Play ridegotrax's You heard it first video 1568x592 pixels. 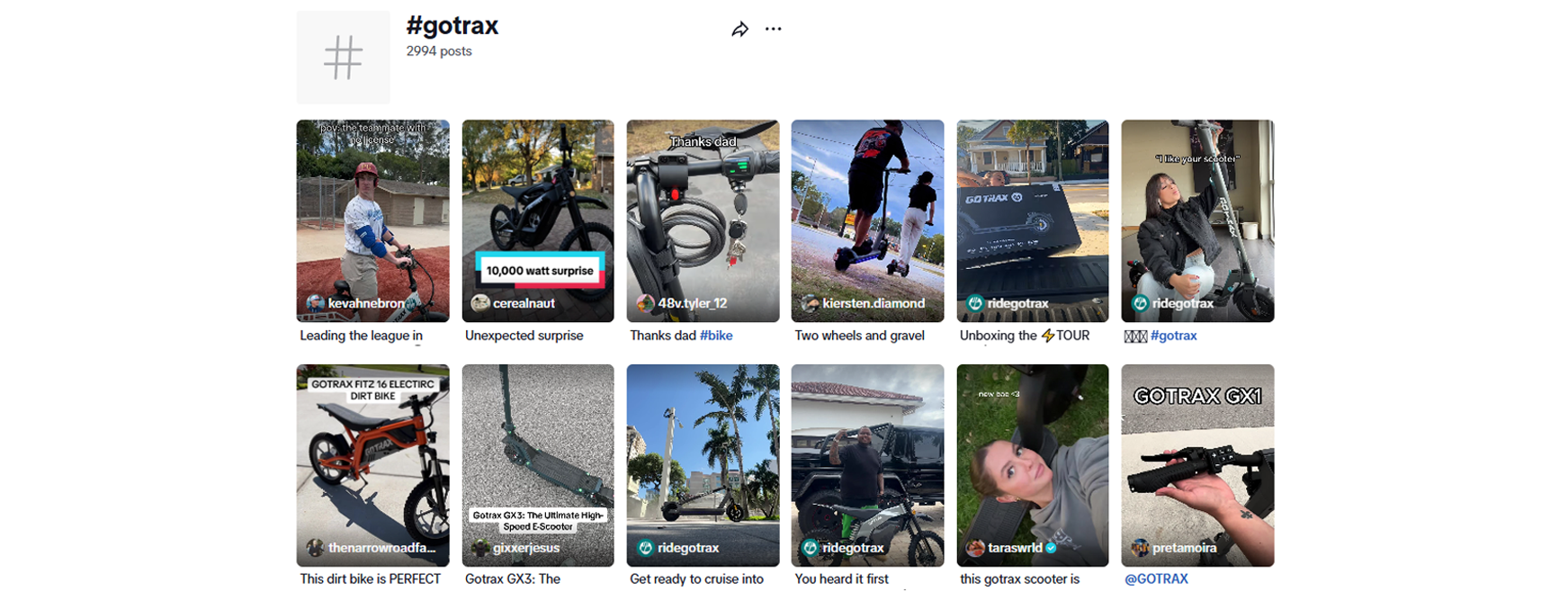(x=867, y=464)
